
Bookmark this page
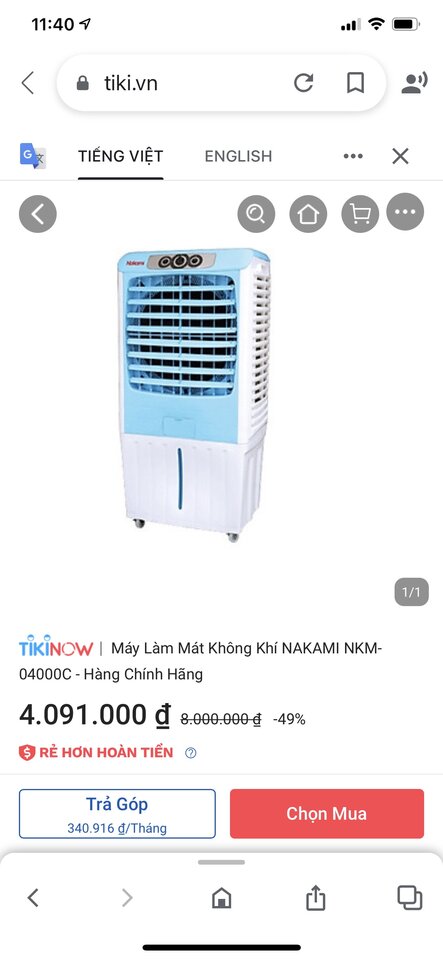pyautogui.click(x=356, y=83)
